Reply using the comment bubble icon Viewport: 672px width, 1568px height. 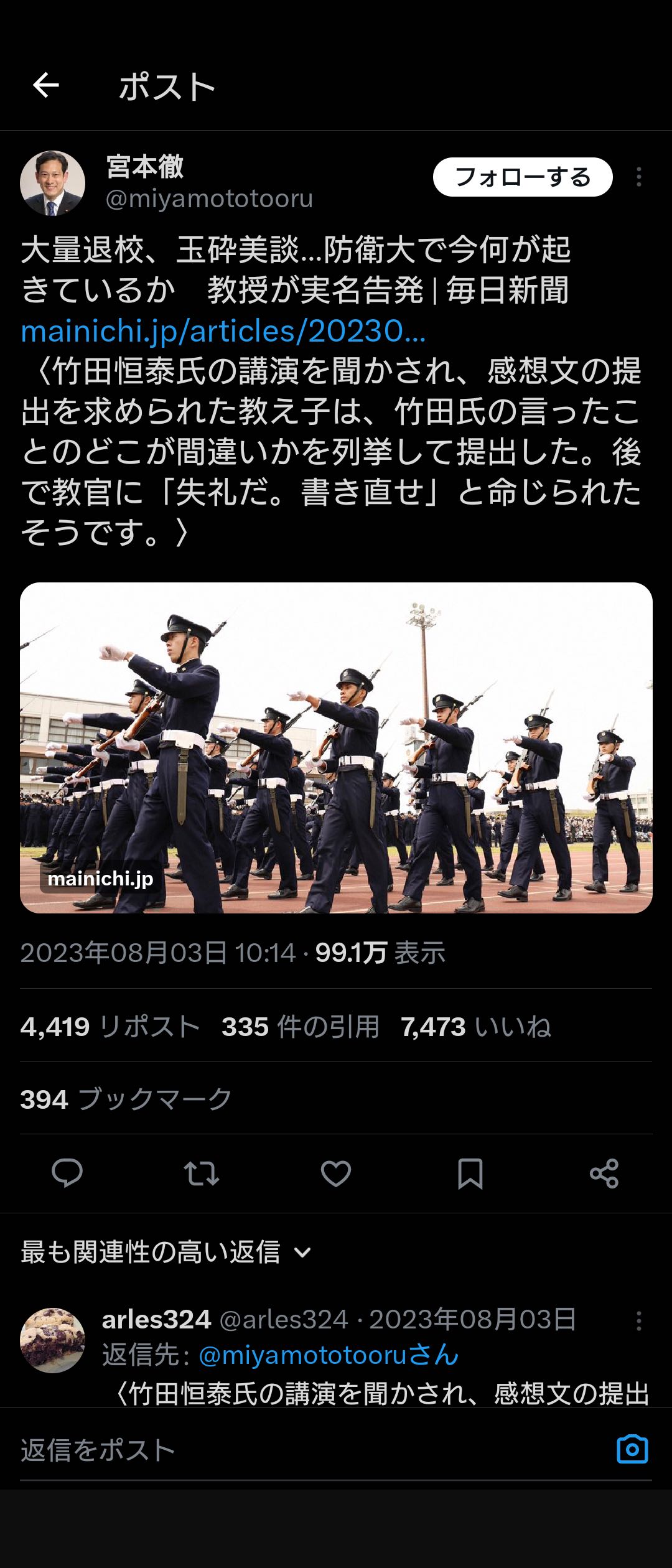[67, 1174]
